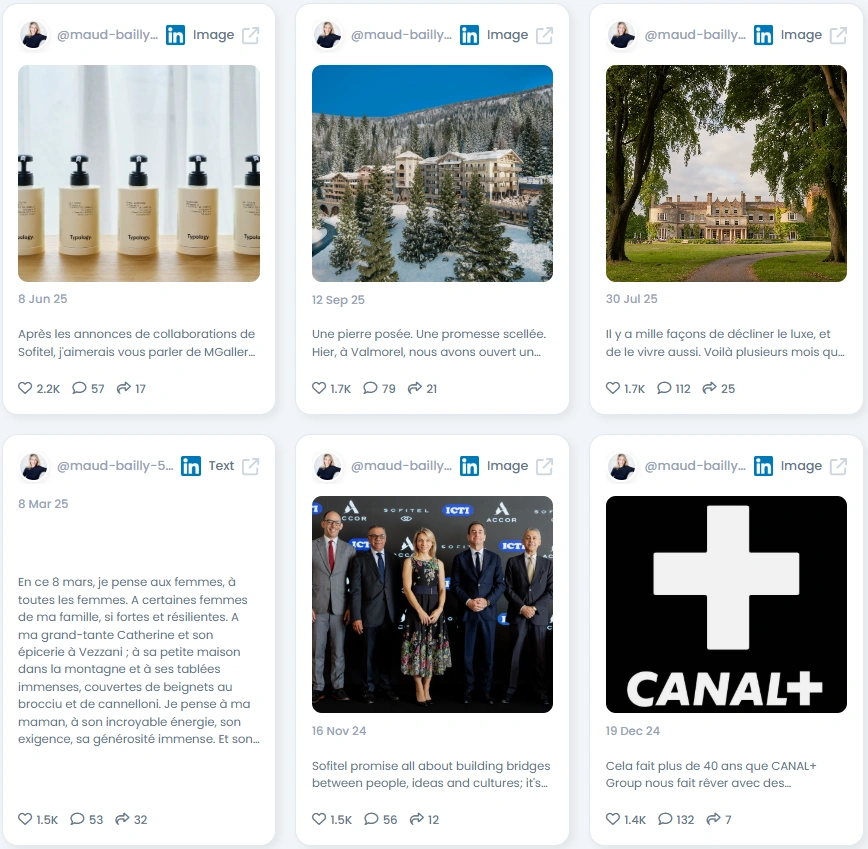Open external link on 30 Jul 25 post
This screenshot has height=849, width=868.
pos(839,35)
